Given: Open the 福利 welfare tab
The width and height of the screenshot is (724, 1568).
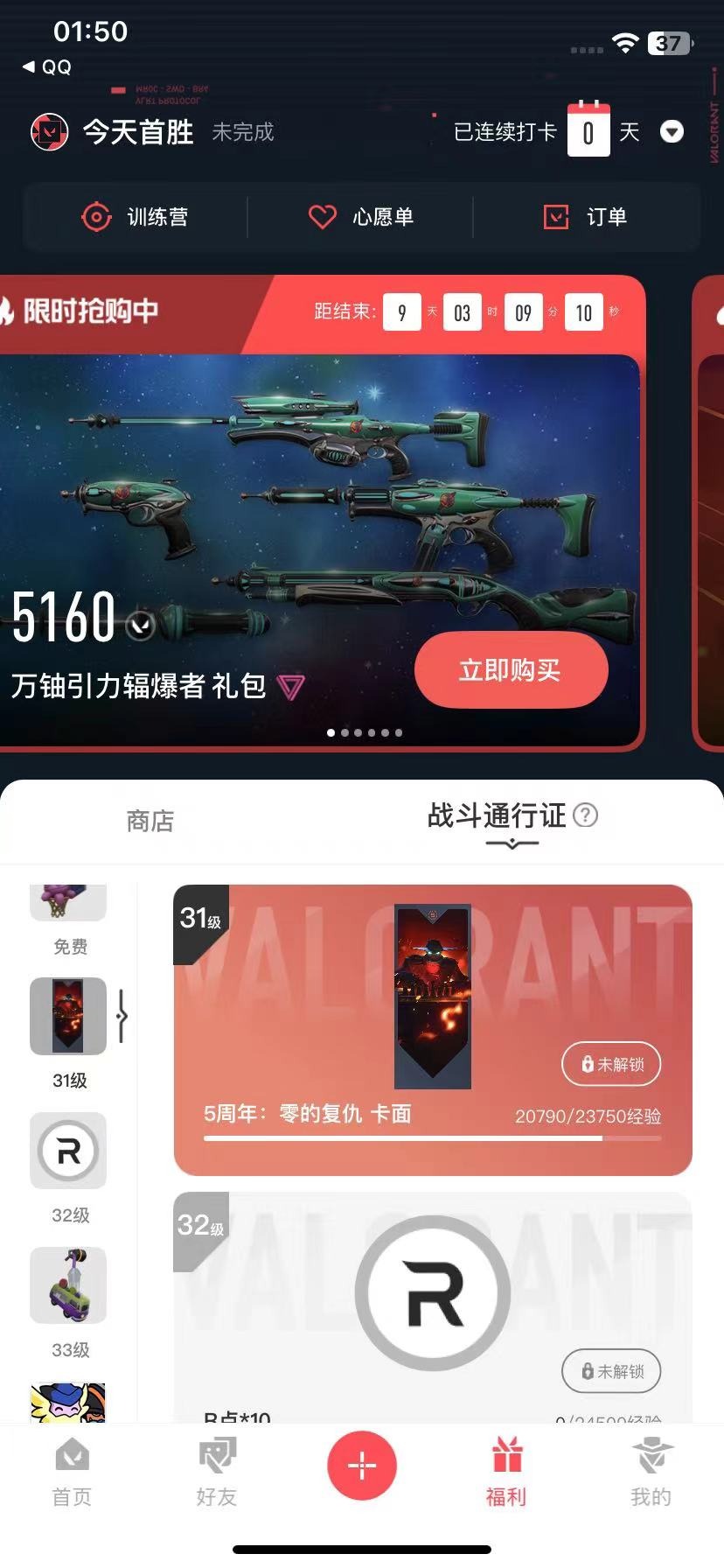Looking at the screenshot, I should pyautogui.click(x=506, y=1473).
